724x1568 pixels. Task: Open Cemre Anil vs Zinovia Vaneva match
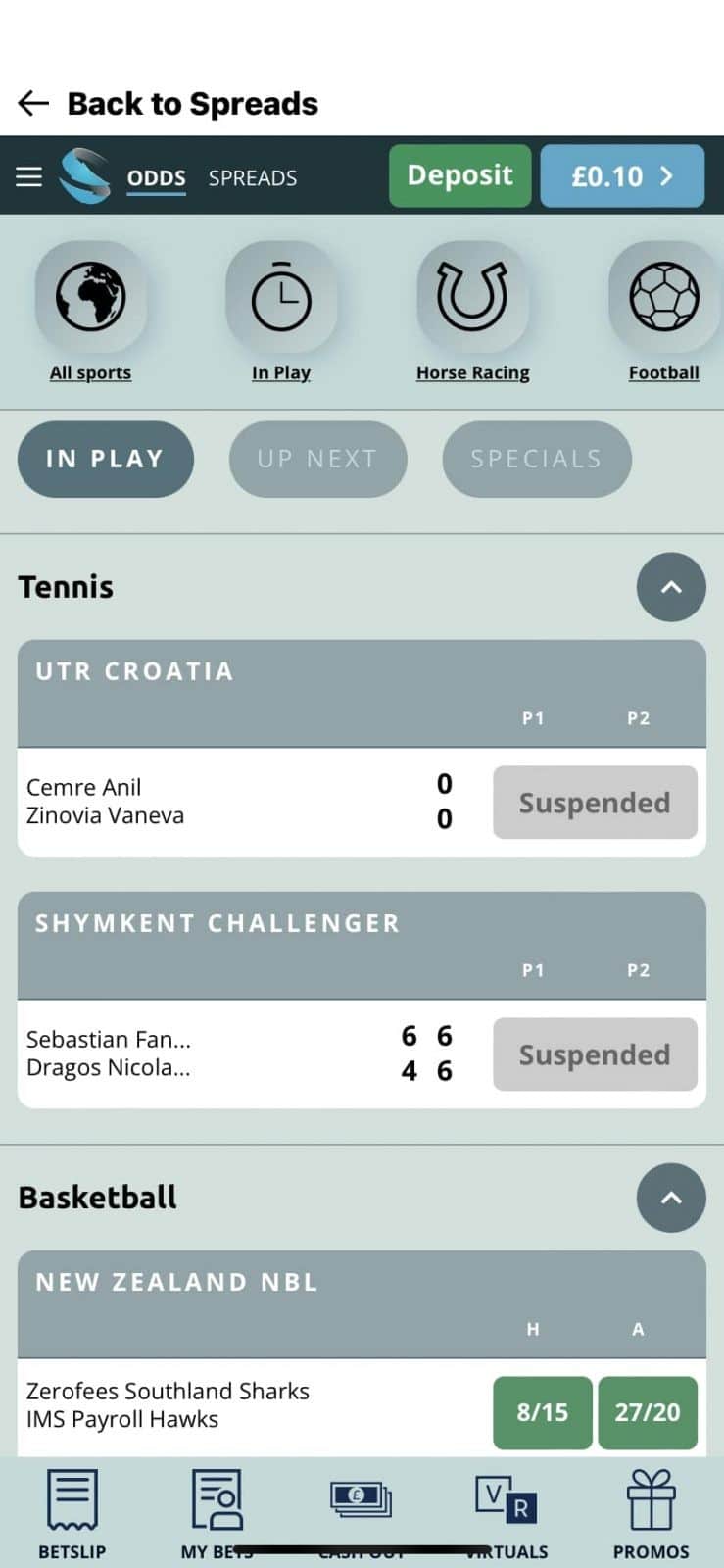pos(196,802)
